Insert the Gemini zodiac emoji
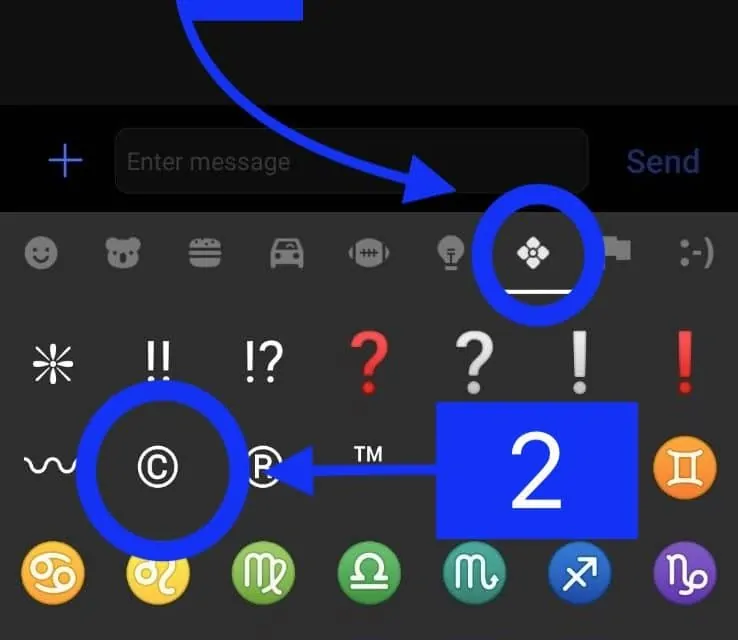Screen dimensions: 738x640 coord(684,468)
